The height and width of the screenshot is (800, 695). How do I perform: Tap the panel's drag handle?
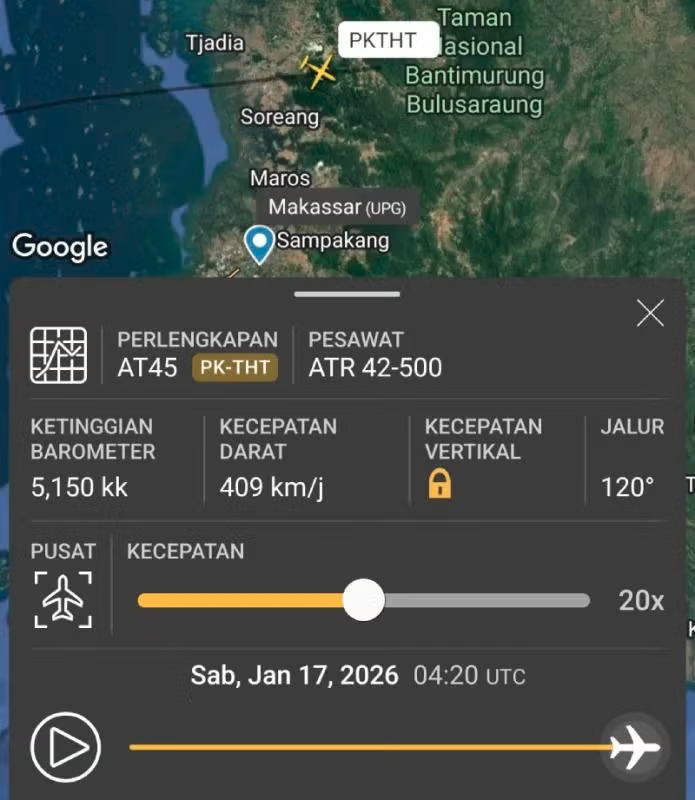click(x=347, y=294)
